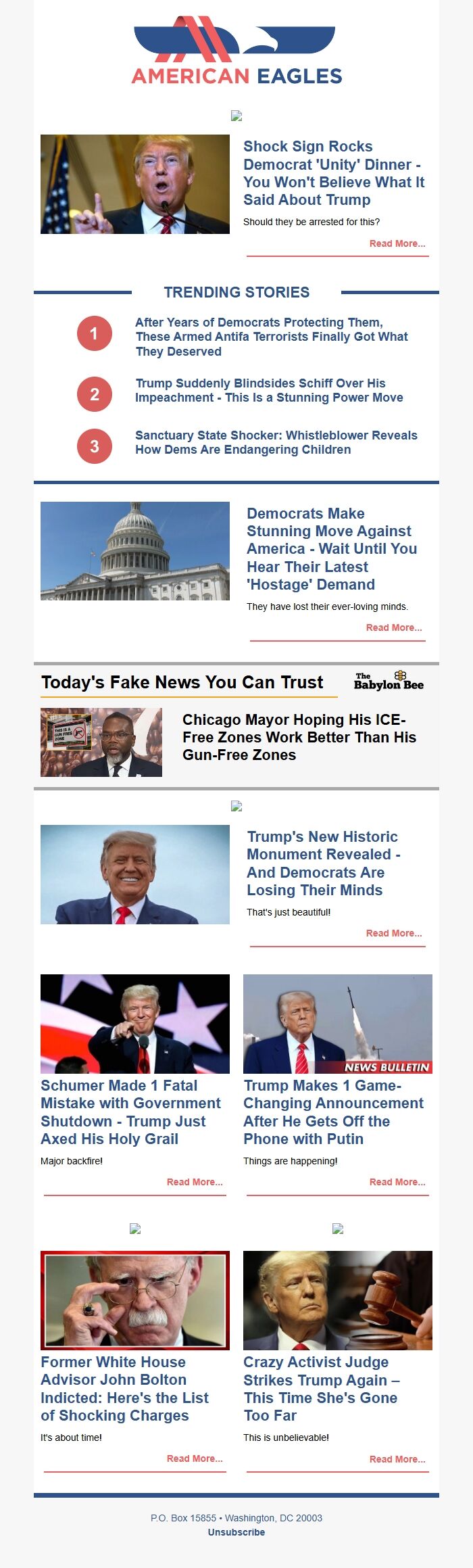
Task: Tap Read More under 'They have lost their ever-loving minds'
Action: (393, 628)
